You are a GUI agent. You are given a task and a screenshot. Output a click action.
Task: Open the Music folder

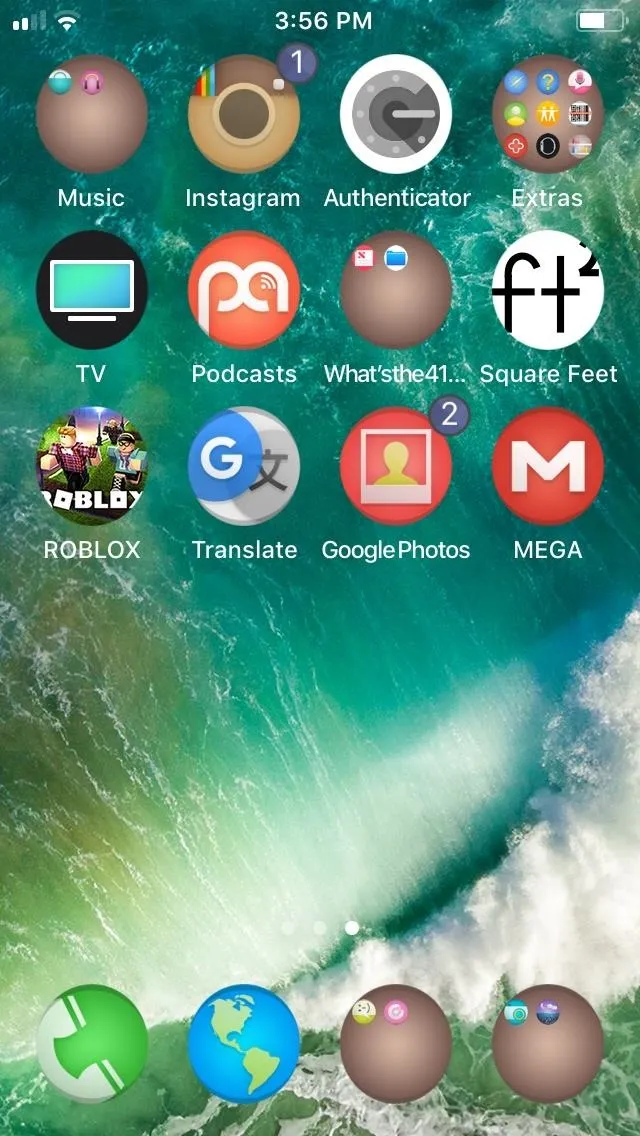(91, 114)
